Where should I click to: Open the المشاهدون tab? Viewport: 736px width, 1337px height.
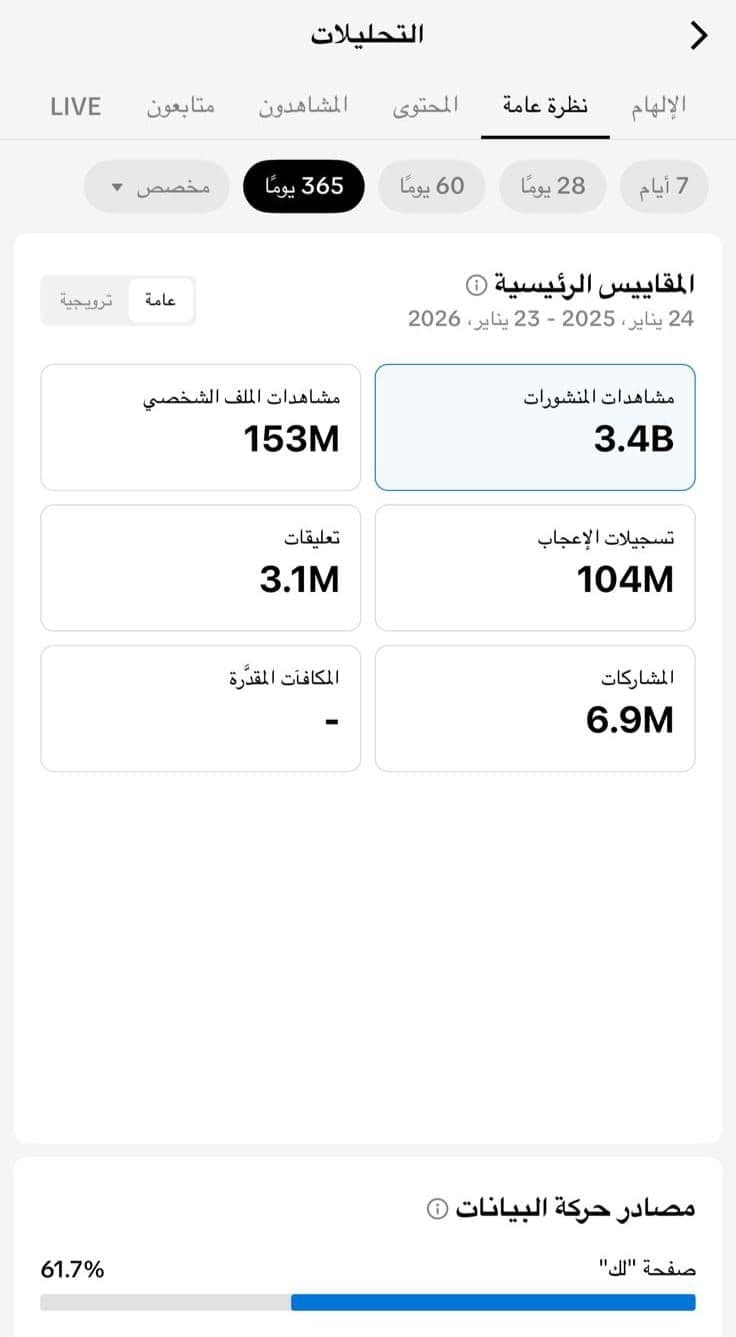click(x=305, y=105)
